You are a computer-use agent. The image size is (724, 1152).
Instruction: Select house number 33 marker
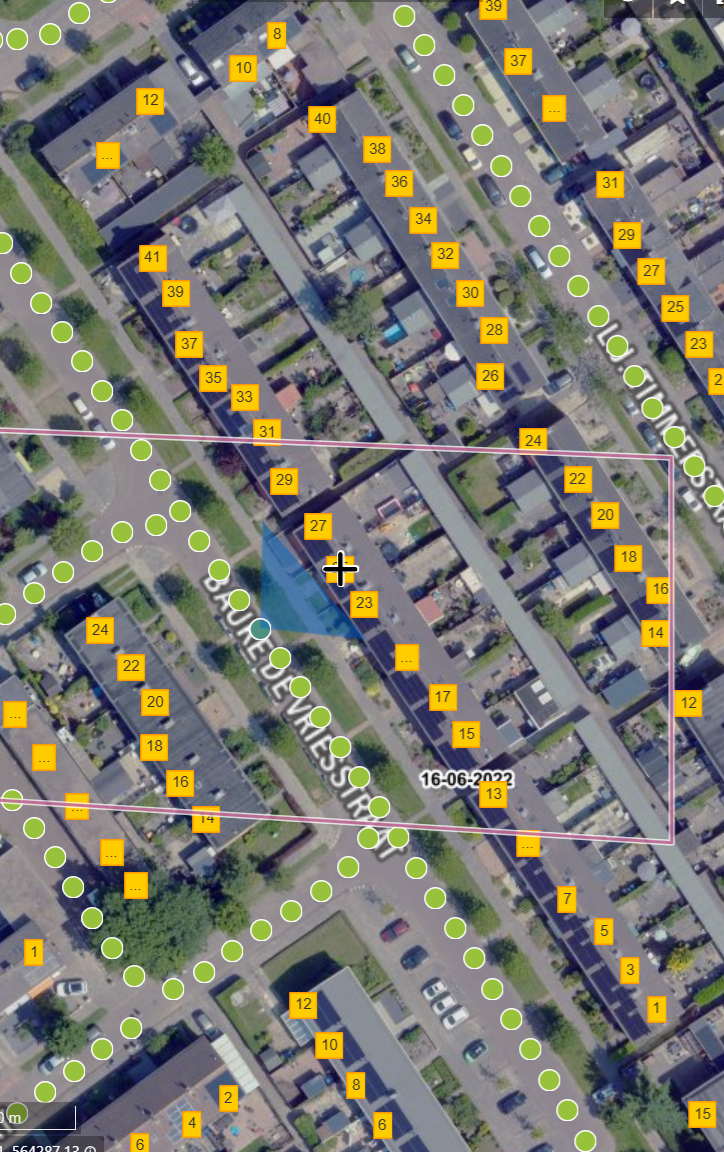[x=244, y=397]
